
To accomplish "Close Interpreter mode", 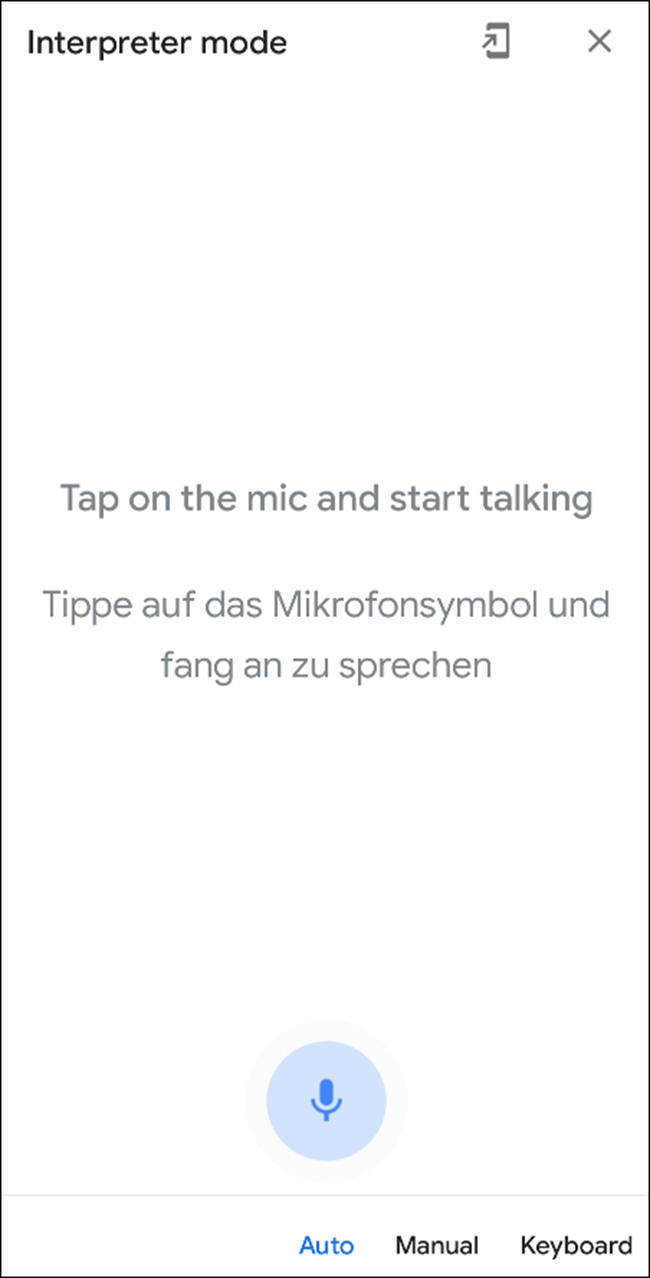I will pos(599,42).
